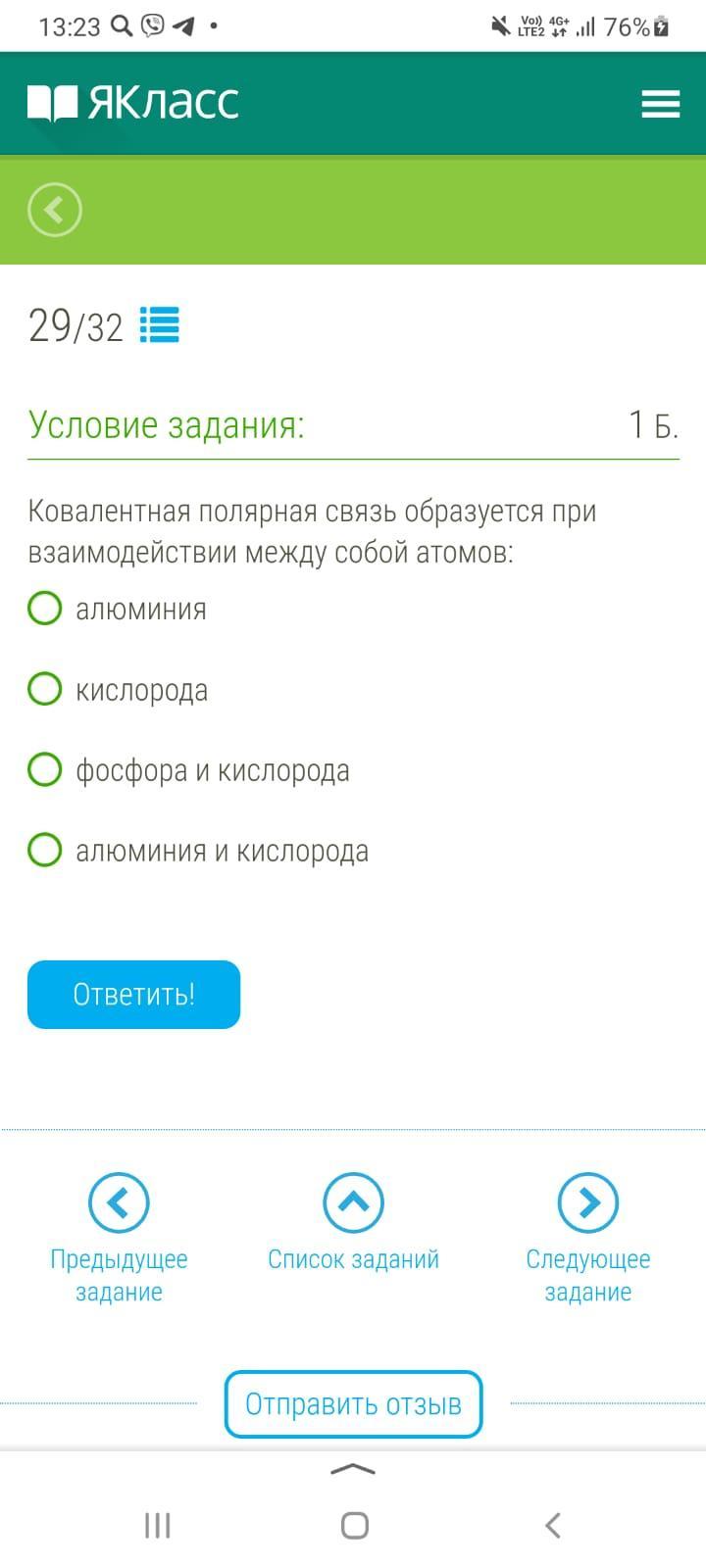
Task: Tap «Отправить отзыв» button
Action: point(353,1404)
